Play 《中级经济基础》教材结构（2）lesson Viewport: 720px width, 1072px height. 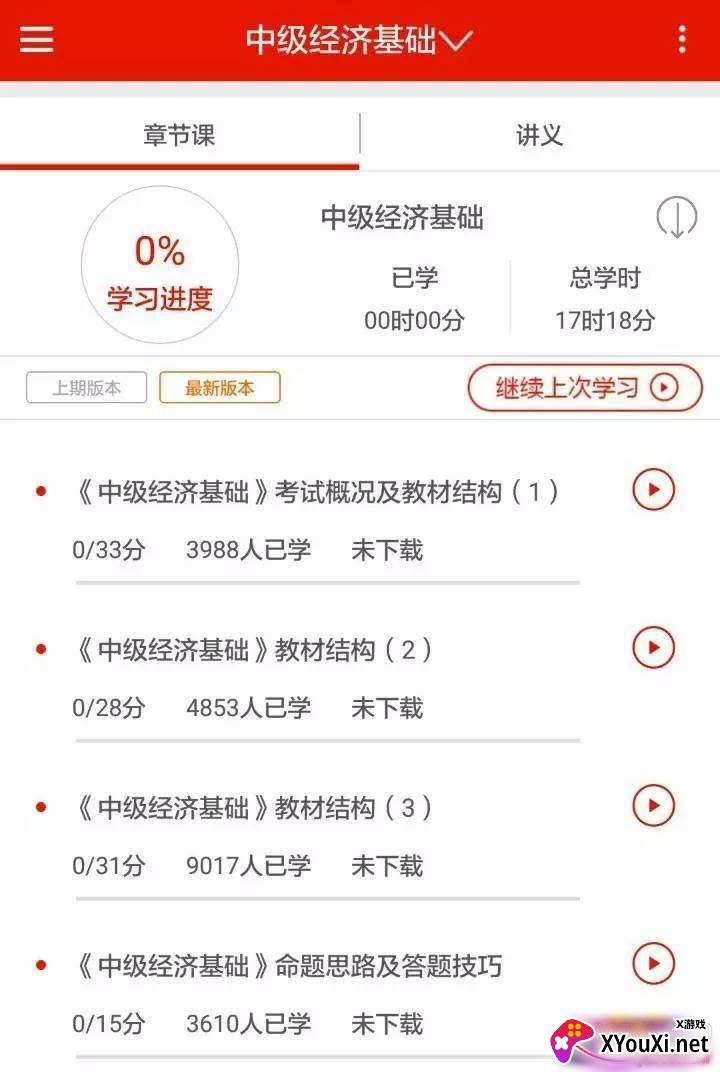click(654, 647)
